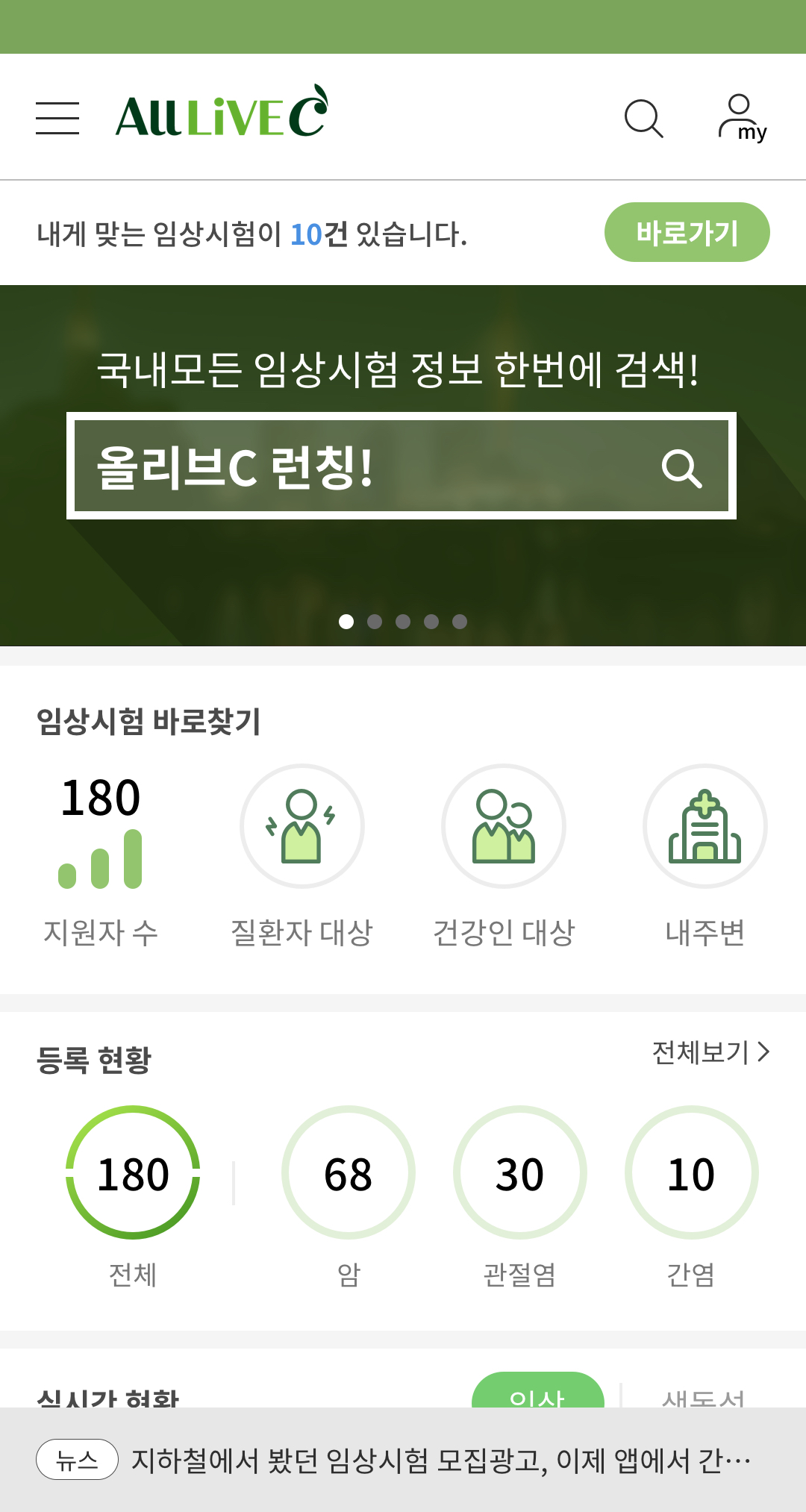
Task: Select the 암 category with 68 trials
Action: 349,1172
